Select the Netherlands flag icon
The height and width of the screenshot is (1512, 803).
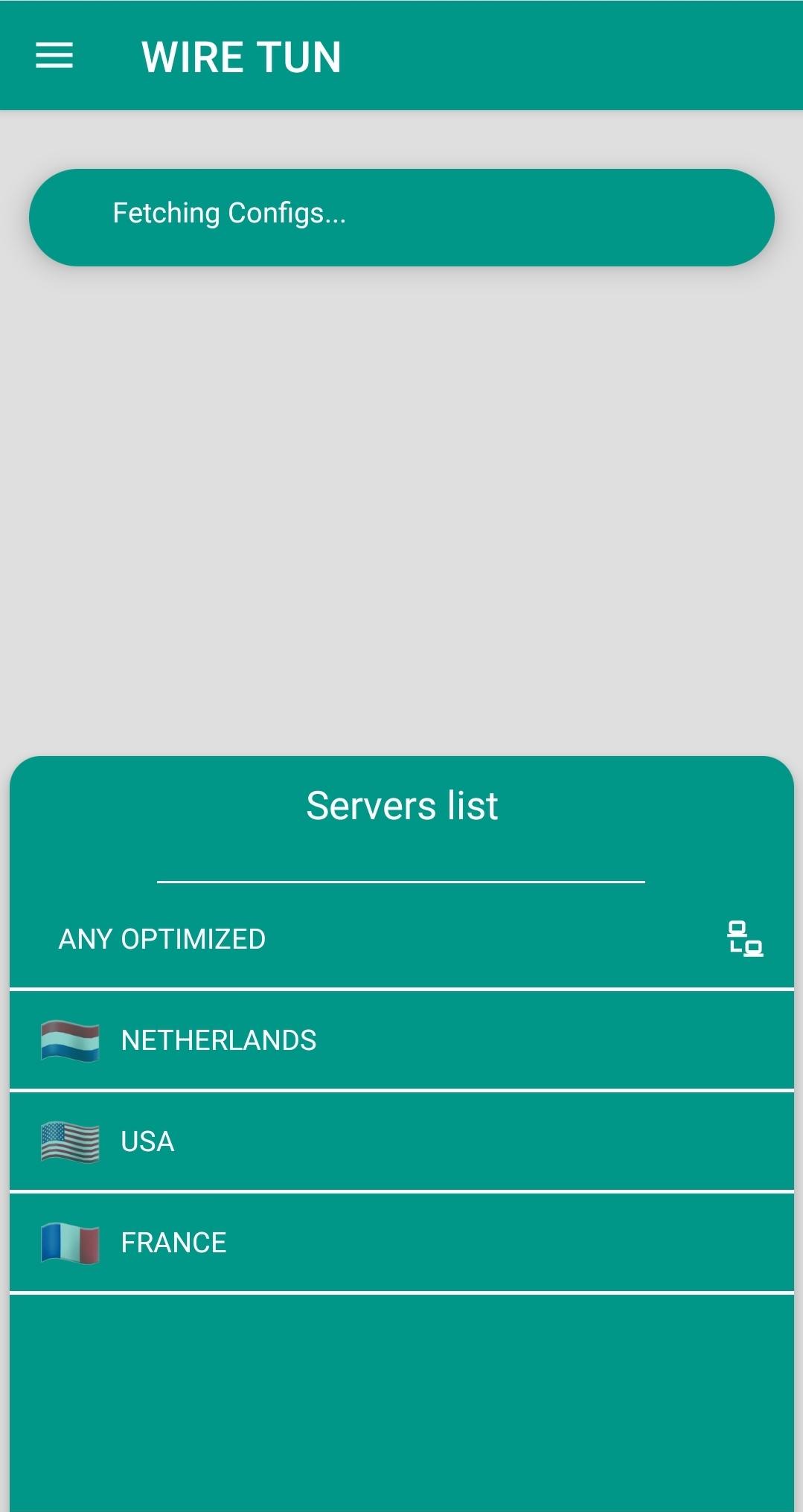click(71, 1039)
